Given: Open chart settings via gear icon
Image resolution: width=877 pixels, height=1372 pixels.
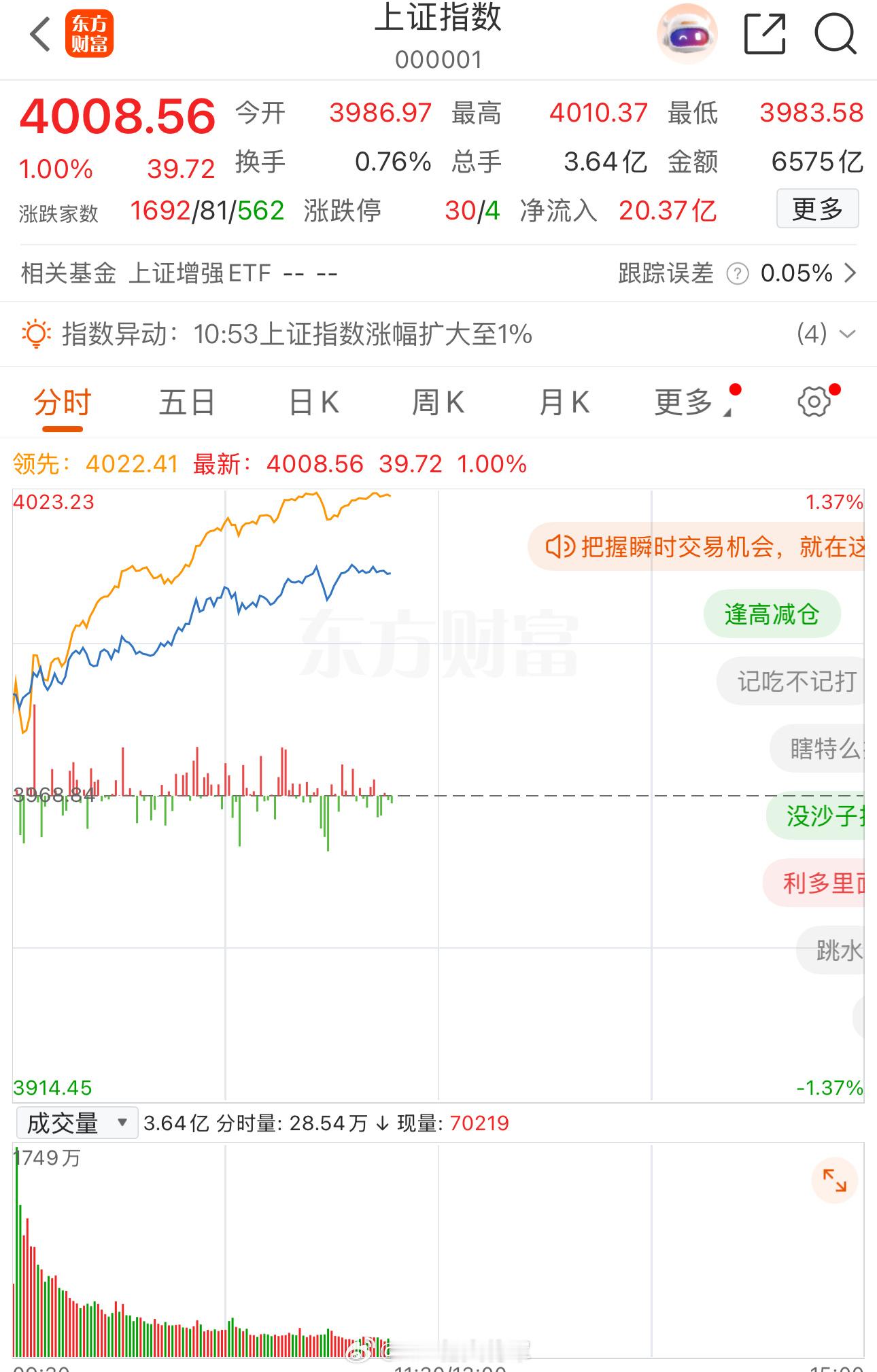Looking at the screenshot, I should [814, 402].
